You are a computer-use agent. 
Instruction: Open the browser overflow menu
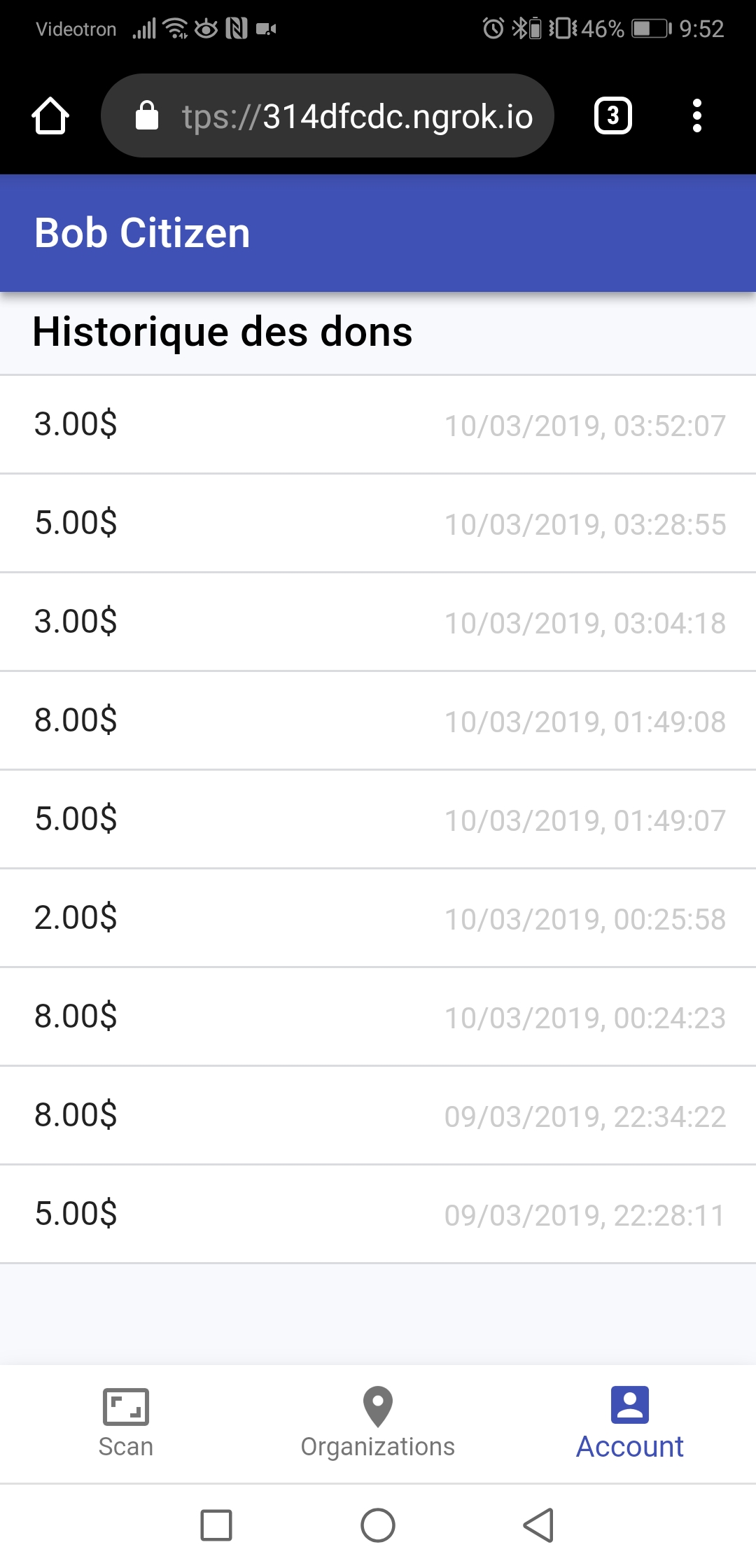coord(696,116)
